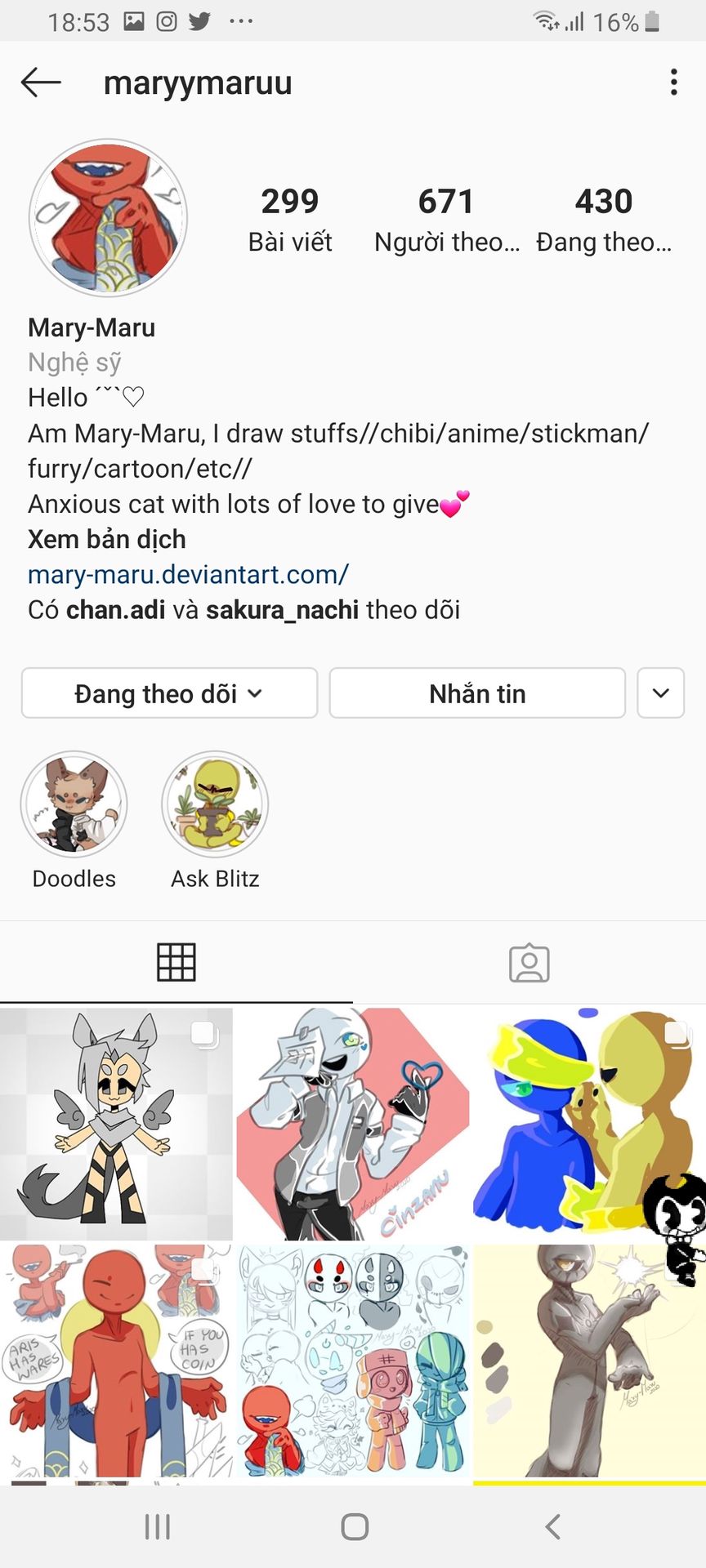
Task: Switch to the posts grid tab
Action: point(176,962)
